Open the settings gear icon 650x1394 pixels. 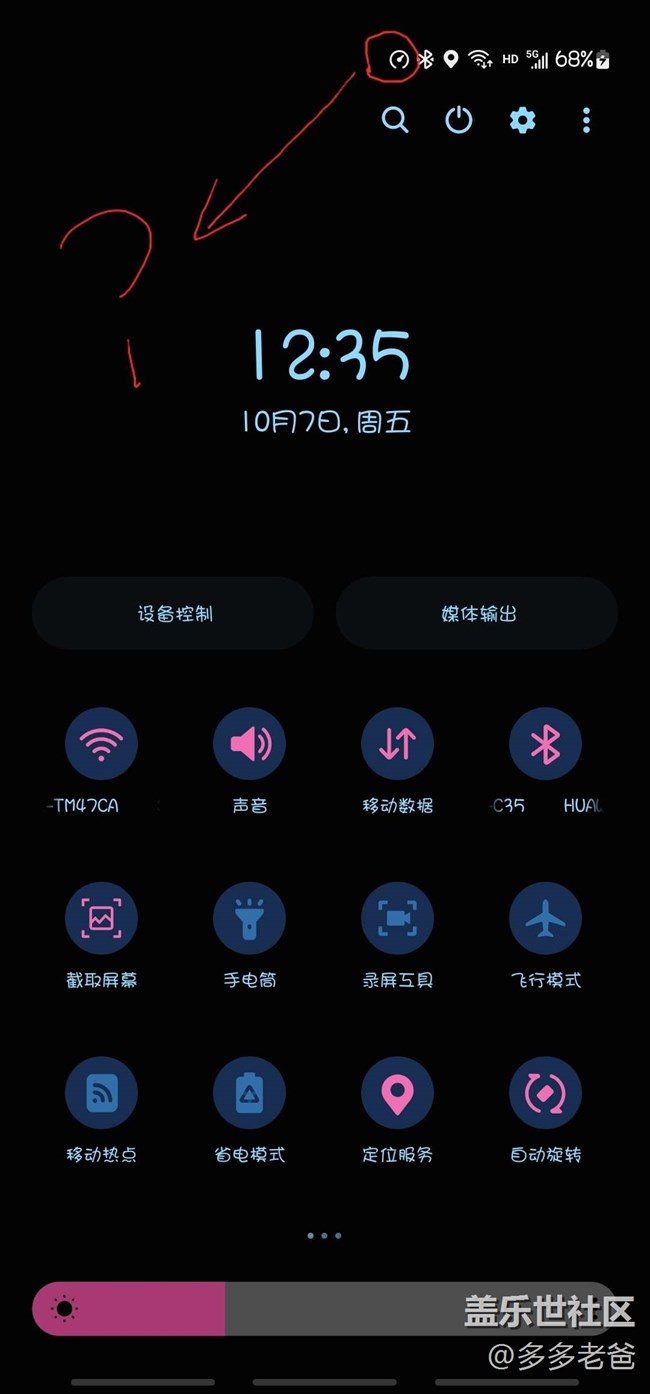pos(522,121)
